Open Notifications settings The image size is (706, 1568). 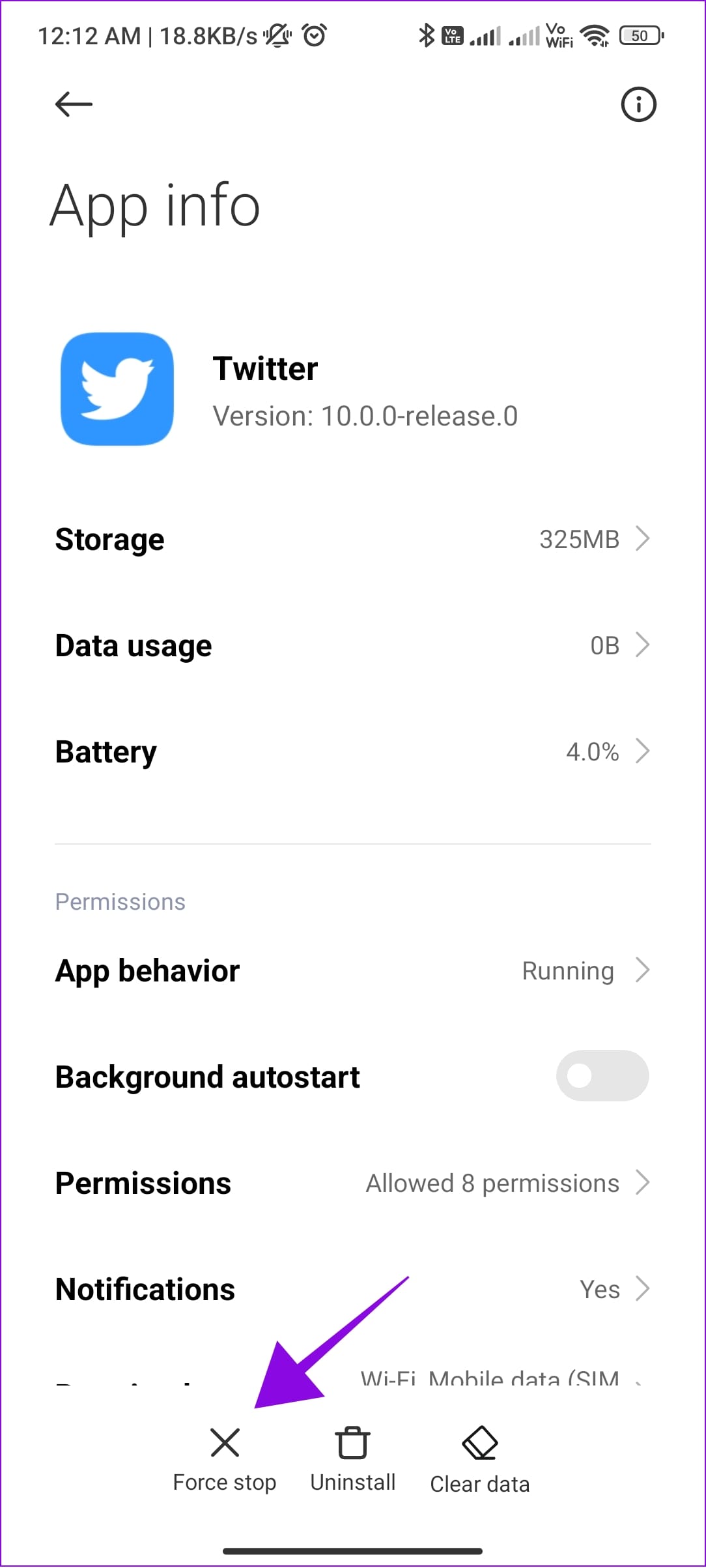[x=353, y=1290]
